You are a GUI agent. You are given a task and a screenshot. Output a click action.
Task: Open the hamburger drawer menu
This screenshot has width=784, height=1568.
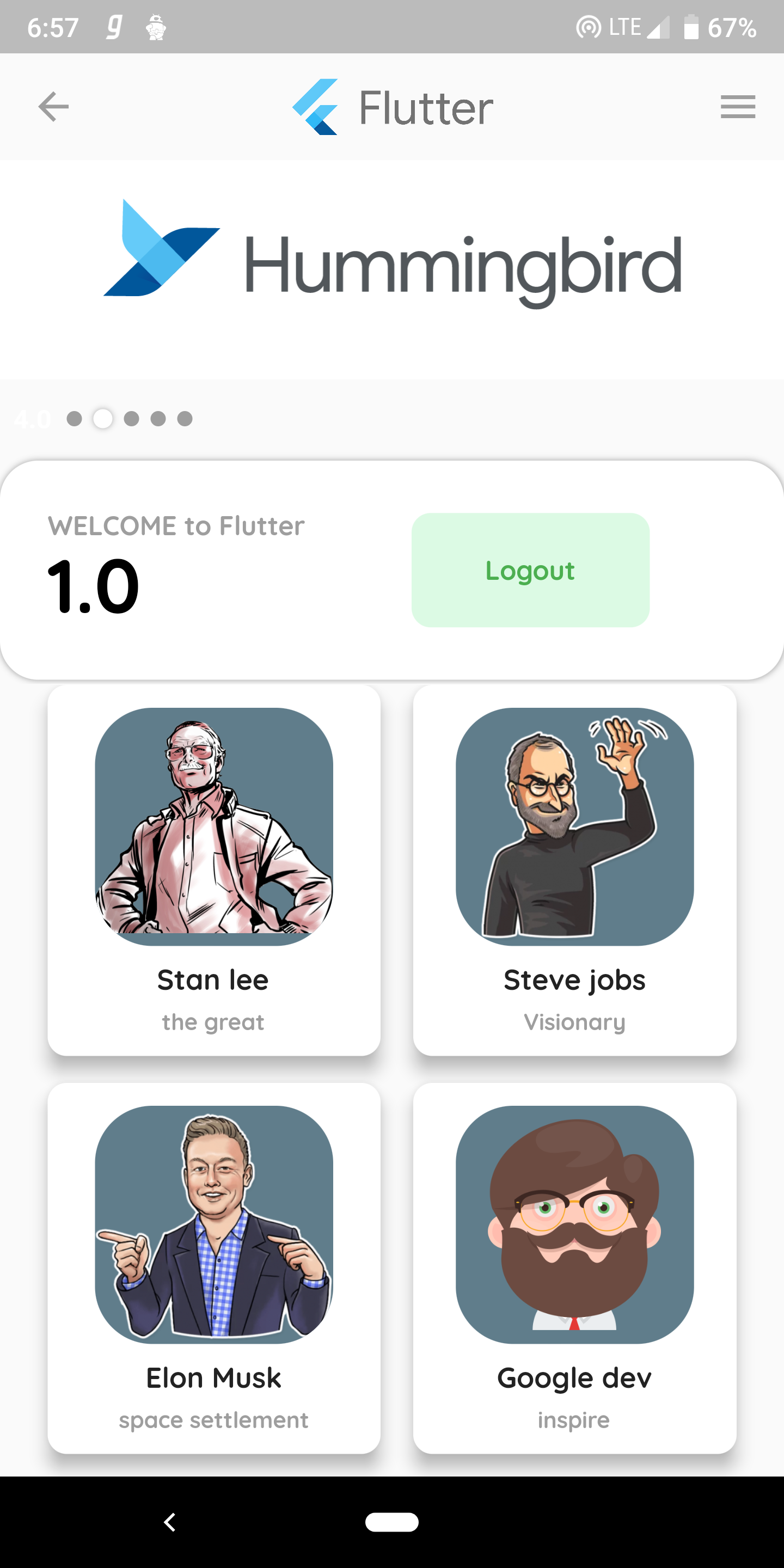[x=738, y=107]
